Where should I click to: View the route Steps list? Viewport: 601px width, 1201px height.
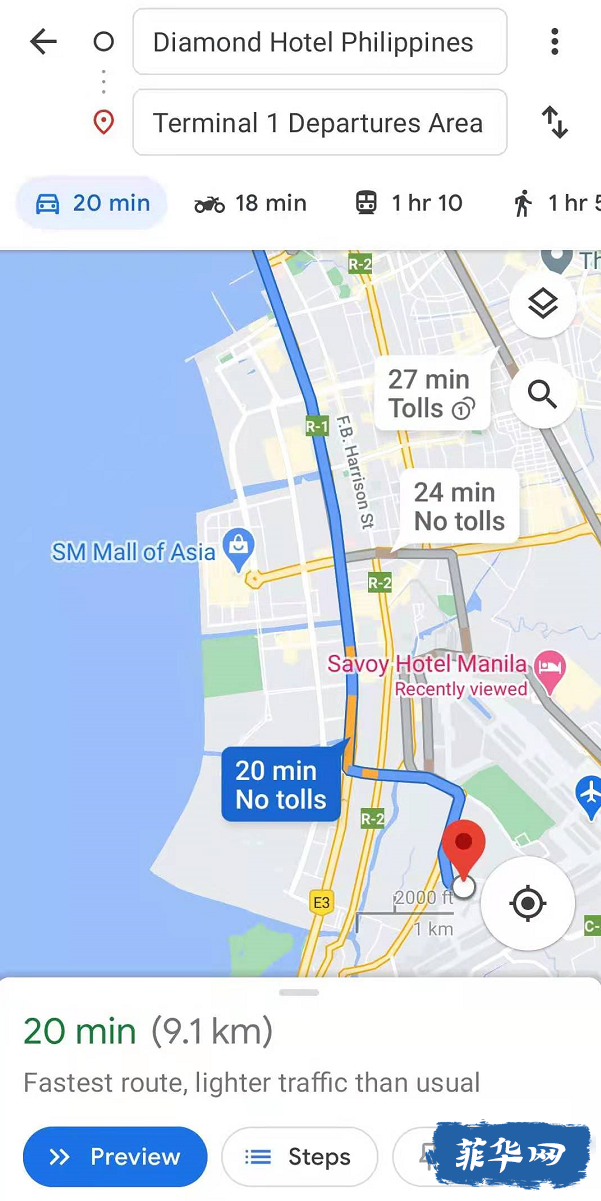(x=299, y=1157)
